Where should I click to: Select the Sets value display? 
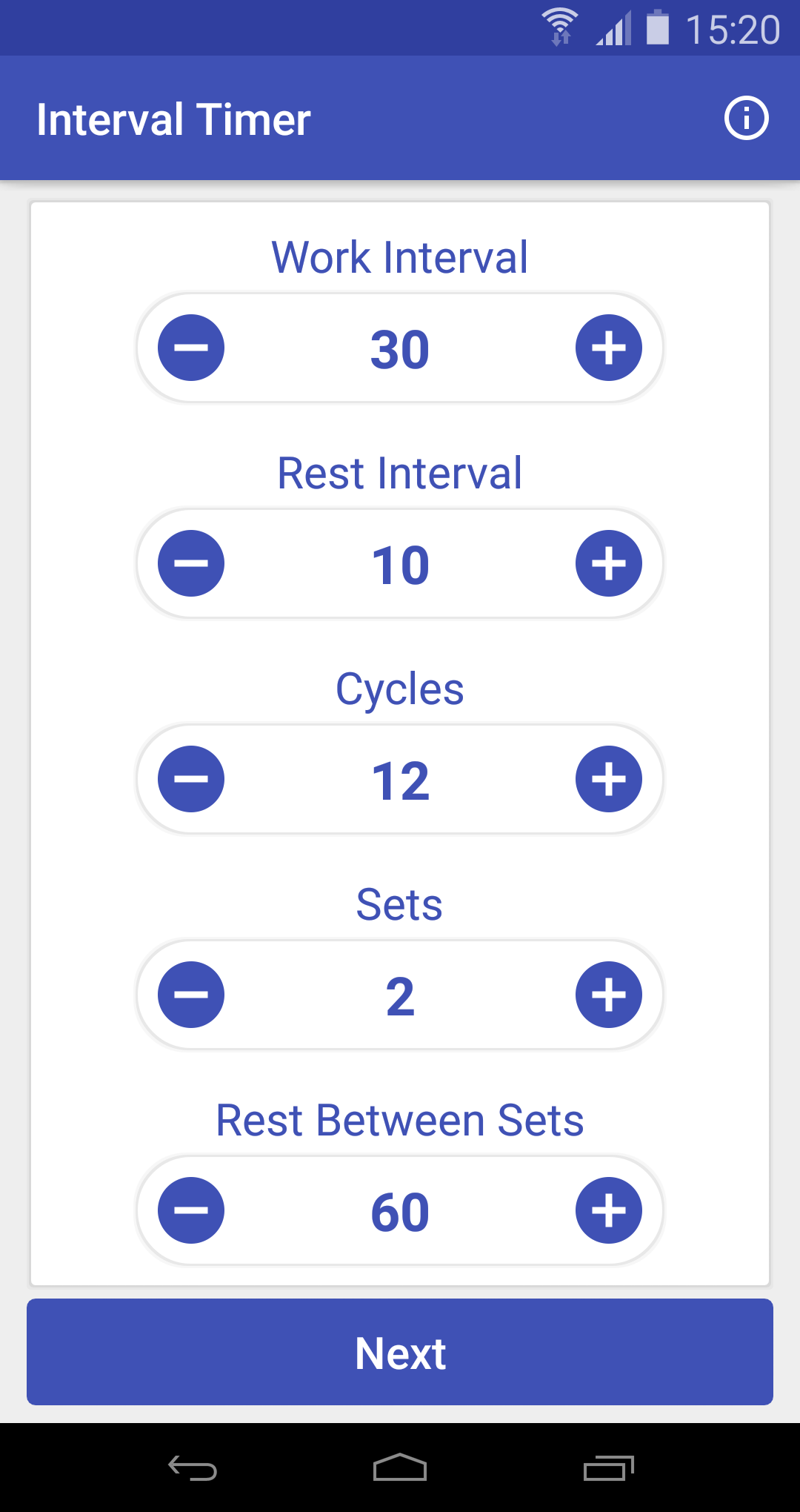click(400, 995)
